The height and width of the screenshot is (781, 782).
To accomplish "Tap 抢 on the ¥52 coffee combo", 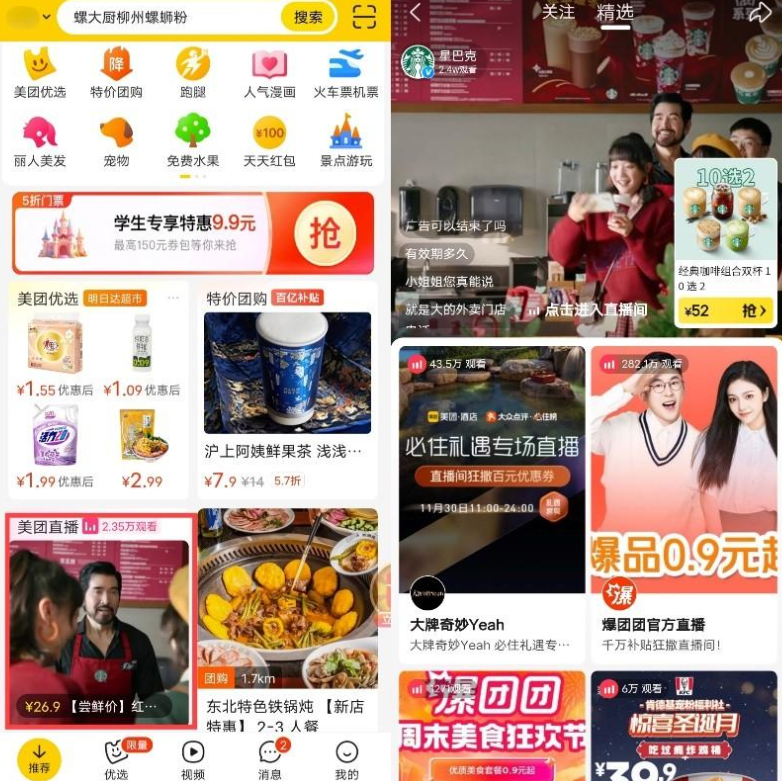I will click(755, 311).
